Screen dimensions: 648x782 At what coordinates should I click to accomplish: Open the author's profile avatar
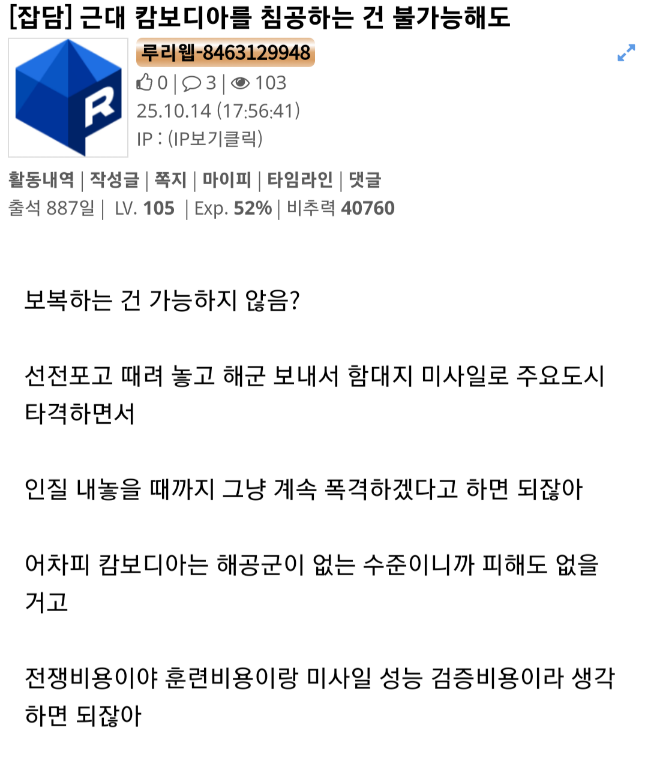pyautogui.click(x=68, y=98)
